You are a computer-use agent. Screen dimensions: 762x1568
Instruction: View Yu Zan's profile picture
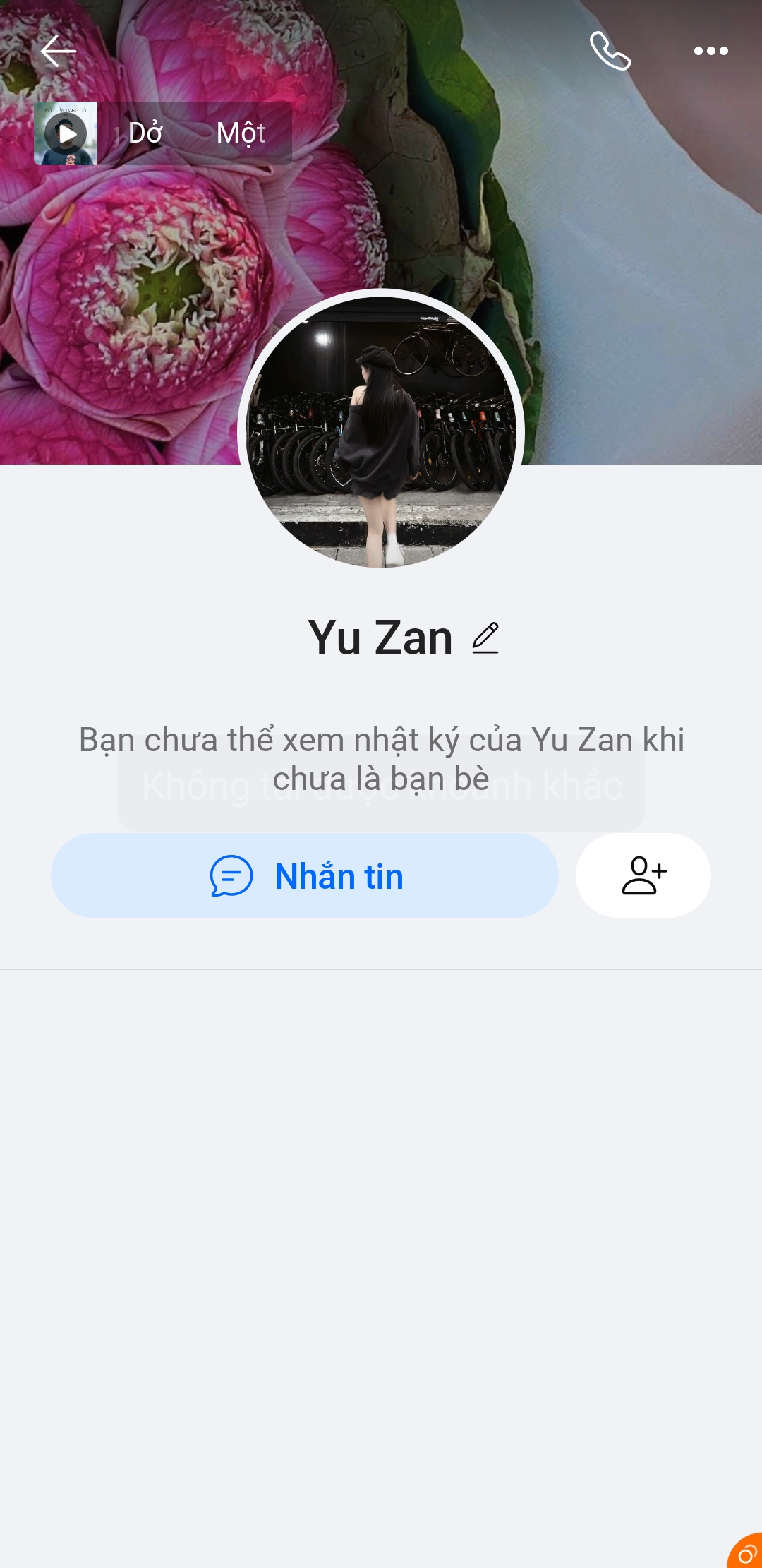(381, 429)
